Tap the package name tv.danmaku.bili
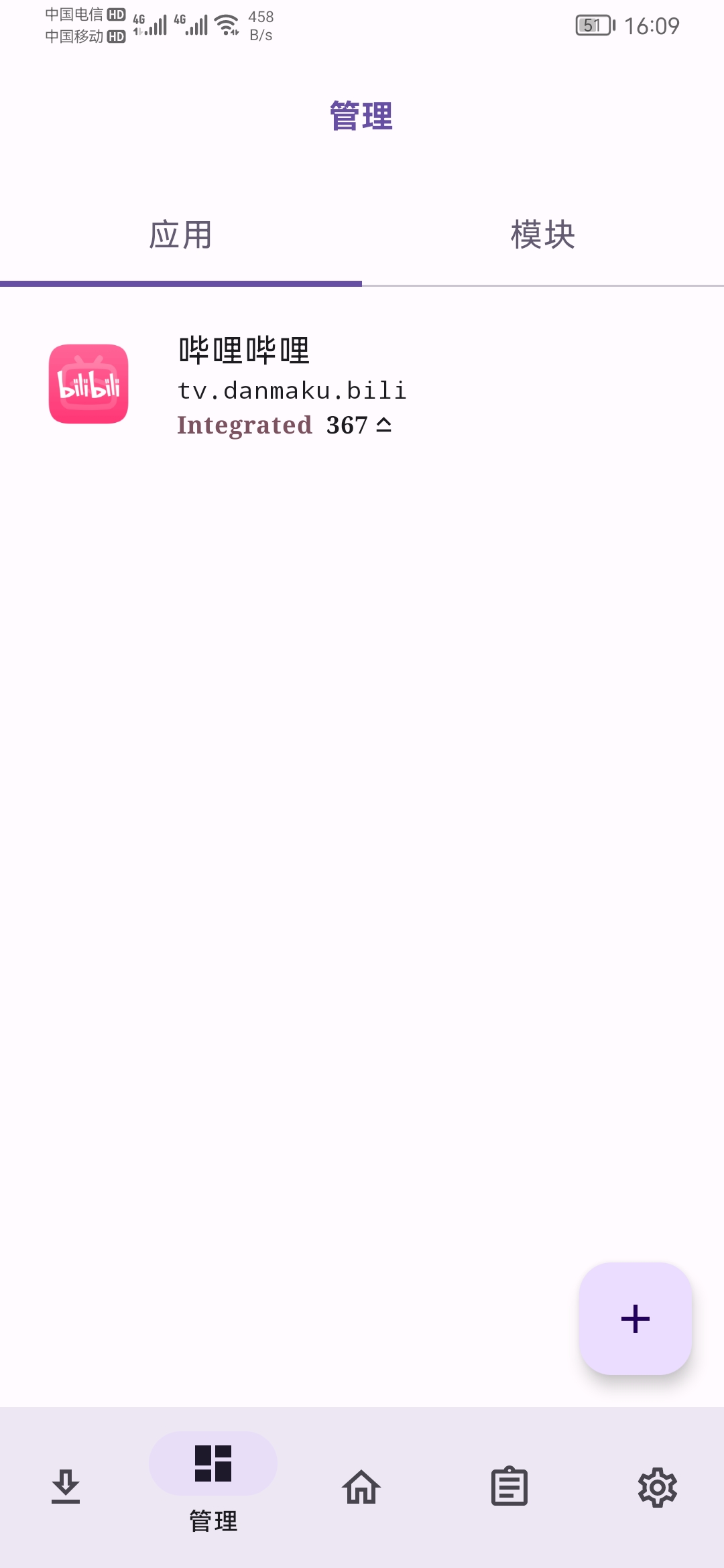The width and height of the screenshot is (724, 1568). tap(292, 389)
